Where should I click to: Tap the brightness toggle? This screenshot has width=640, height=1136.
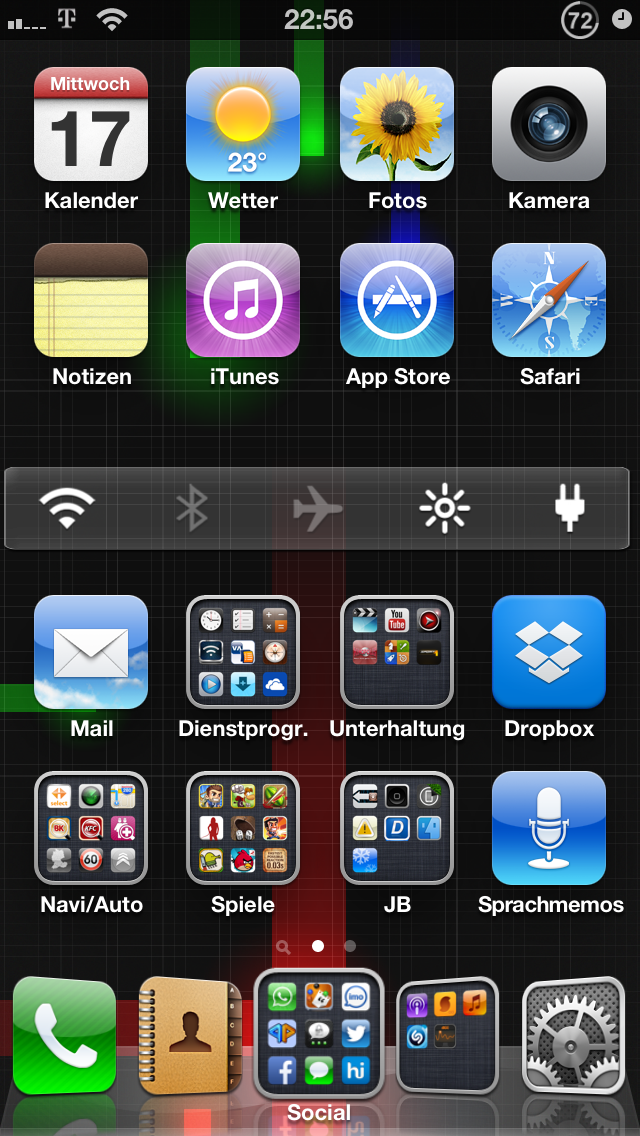444,508
